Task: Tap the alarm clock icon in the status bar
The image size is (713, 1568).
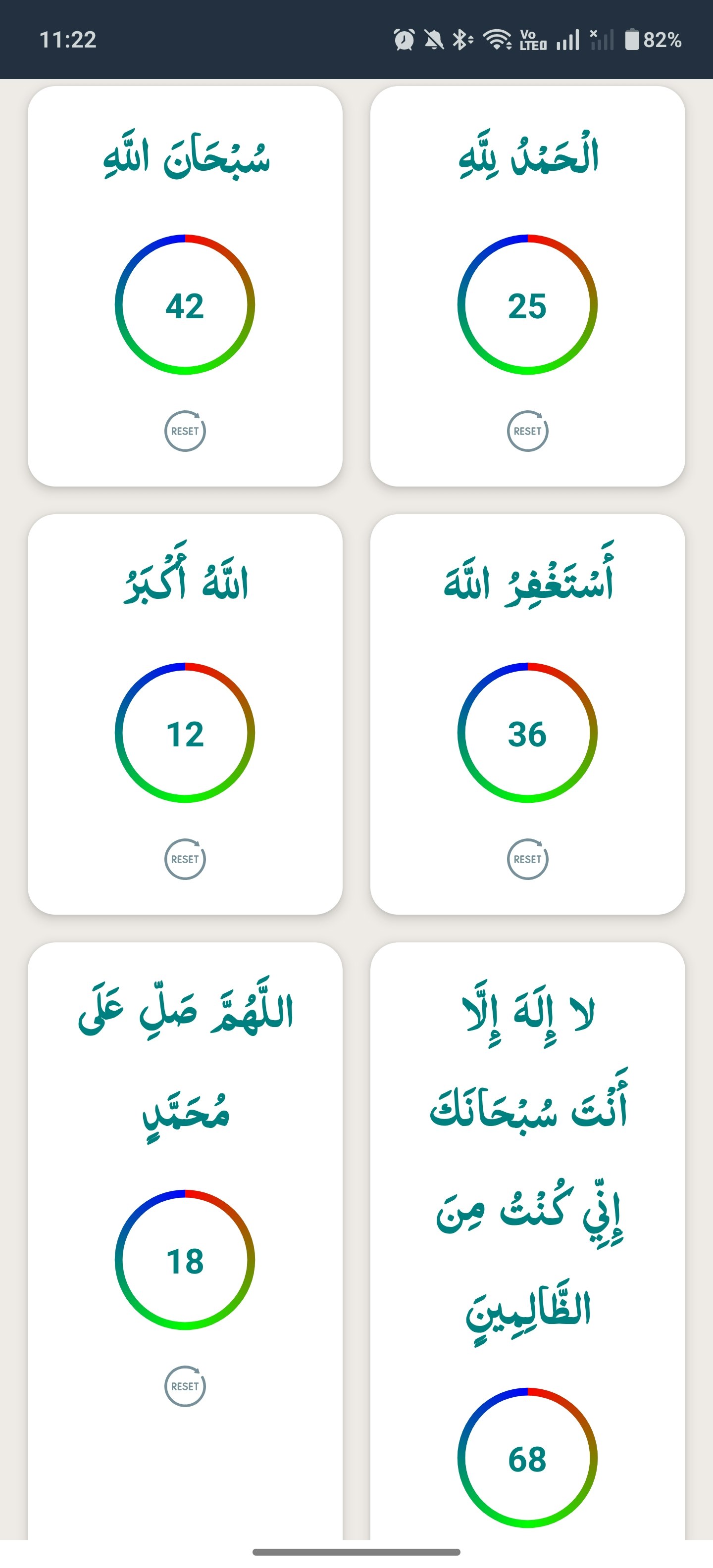Action: coord(403,40)
